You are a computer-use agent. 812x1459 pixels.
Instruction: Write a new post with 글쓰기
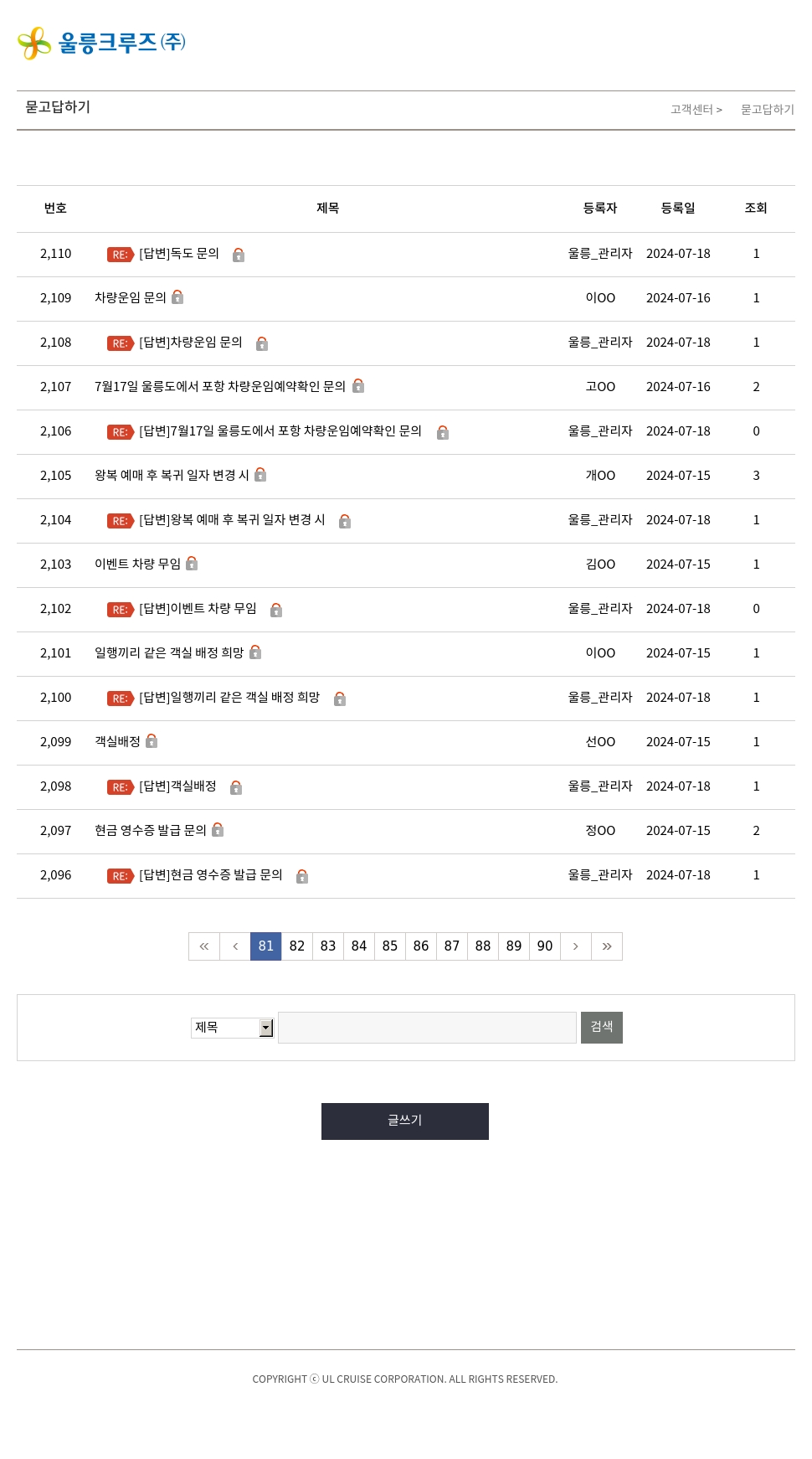pyautogui.click(x=405, y=1121)
